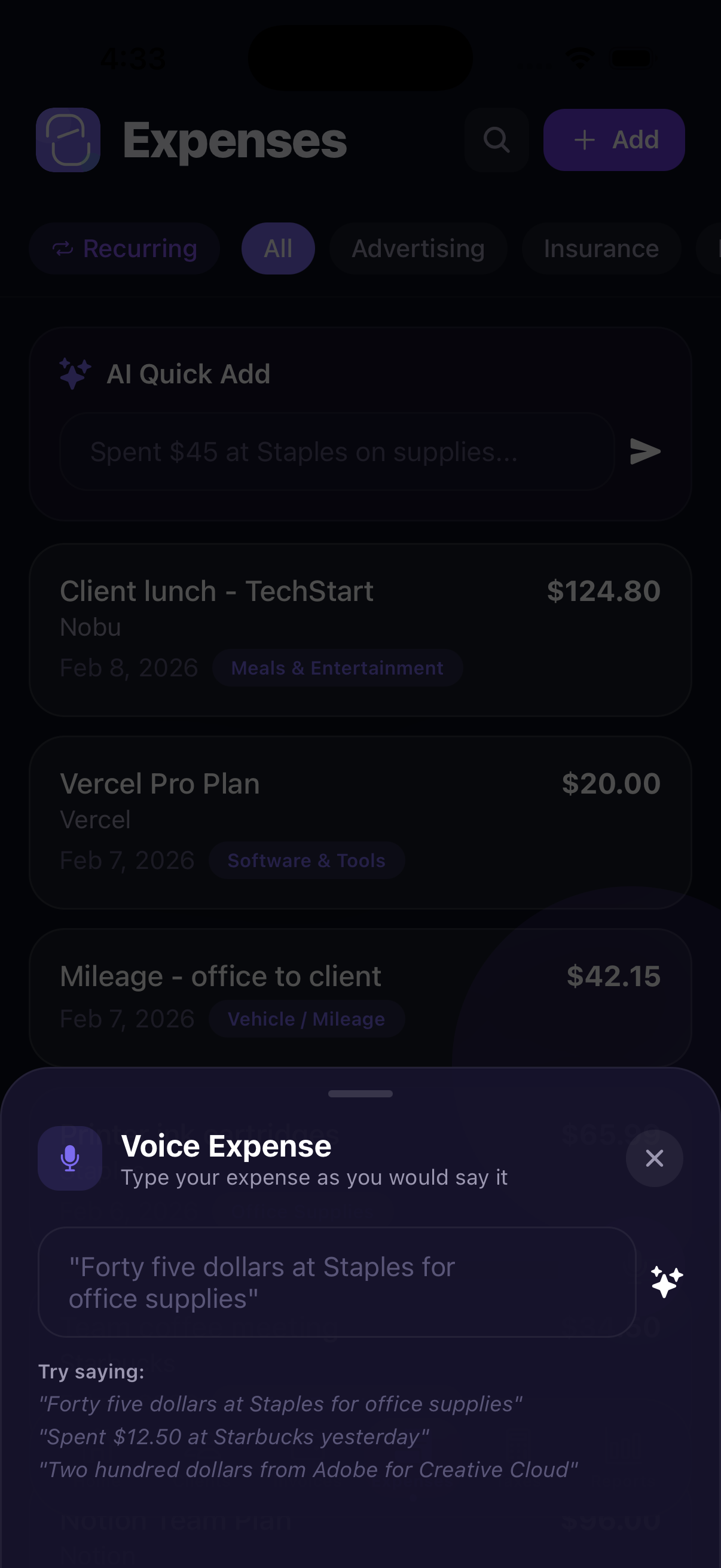Click the Staples example suggestion phrase
The image size is (721, 1568).
280,1405
